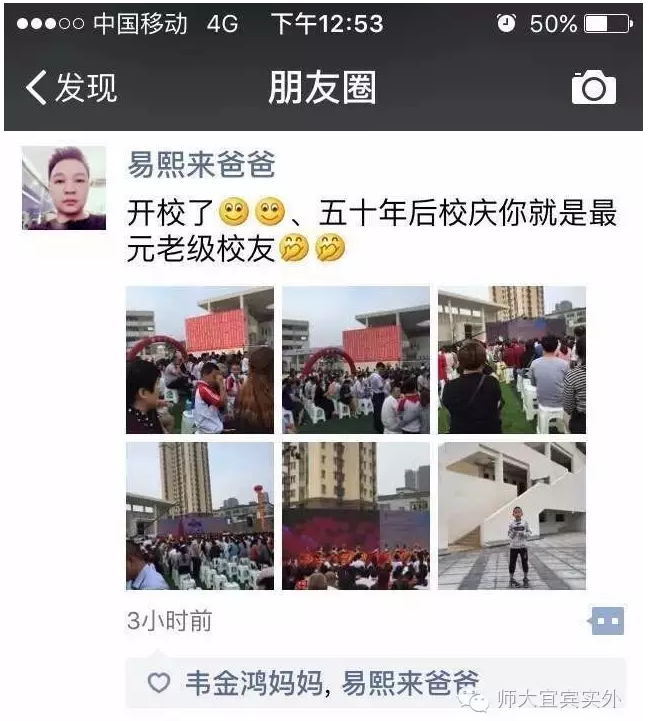Open 易熙来爸爸's profile picture
649x721 pixels.
(64, 188)
